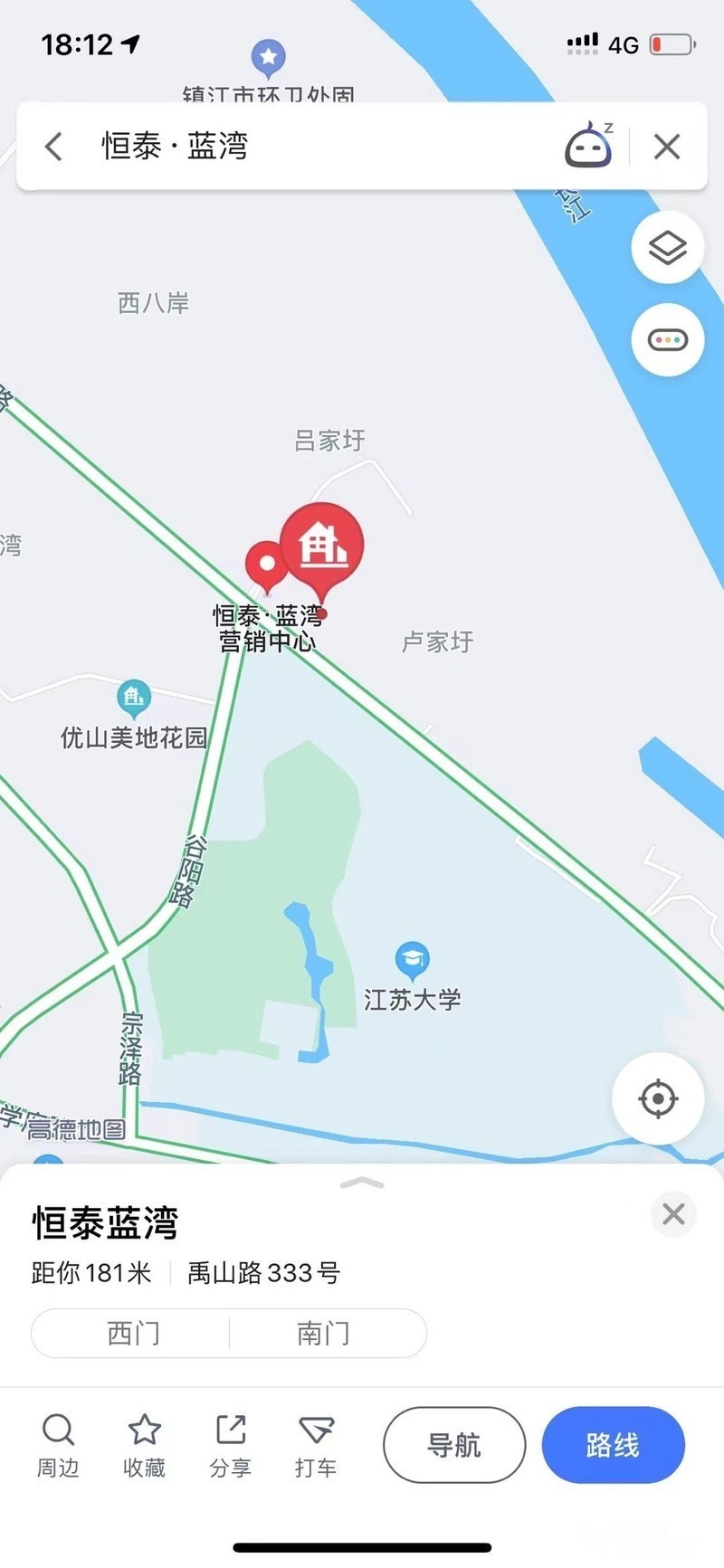Hail a ride with 打车
The width and height of the screenshot is (724, 1568).
coord(316,1446)
